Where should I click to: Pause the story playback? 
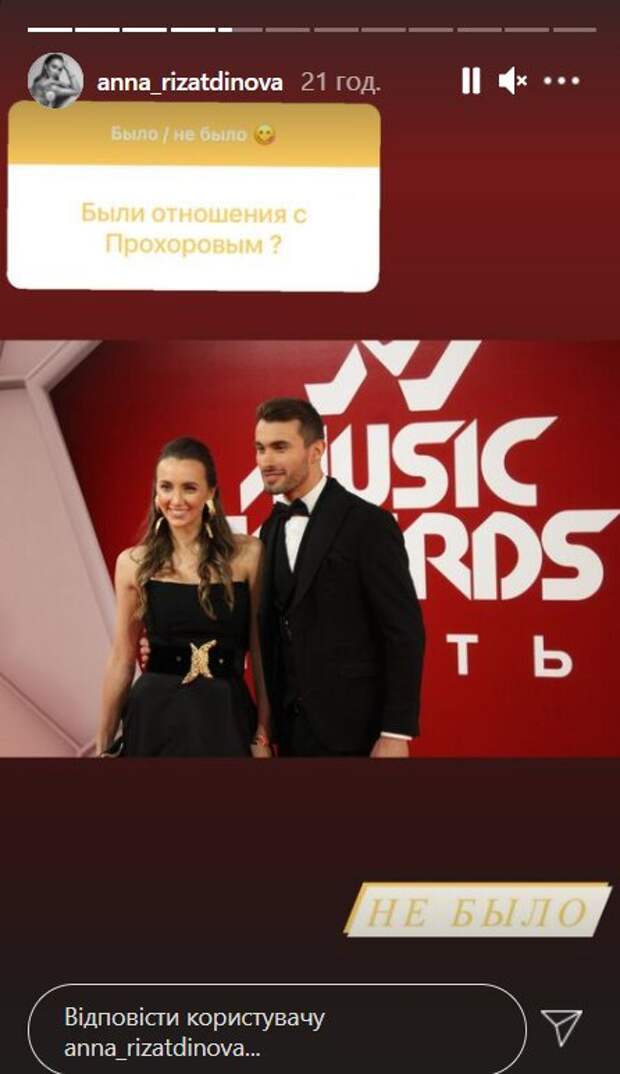470,82
